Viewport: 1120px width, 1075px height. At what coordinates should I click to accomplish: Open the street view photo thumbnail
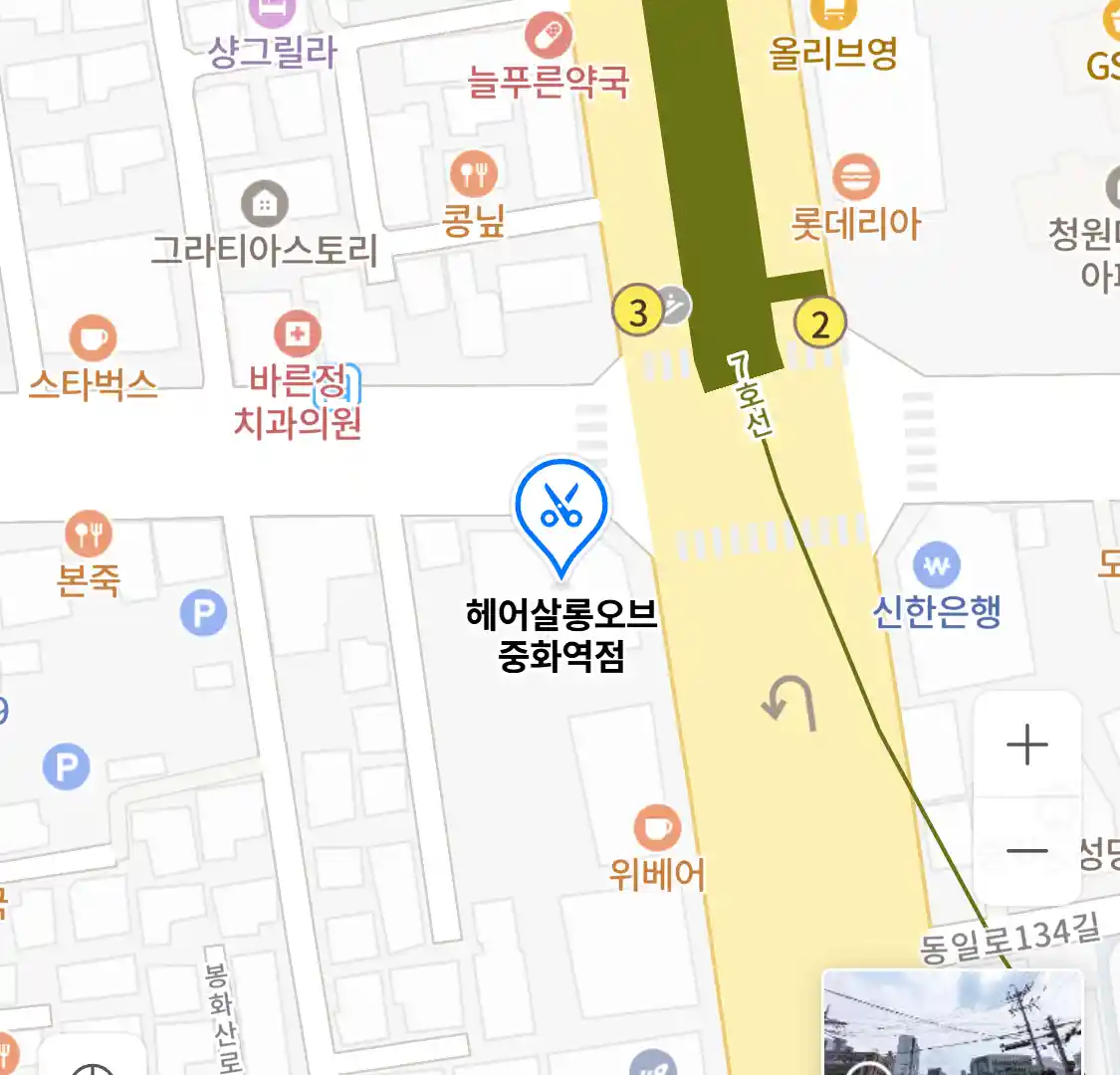pos(952,1023)
